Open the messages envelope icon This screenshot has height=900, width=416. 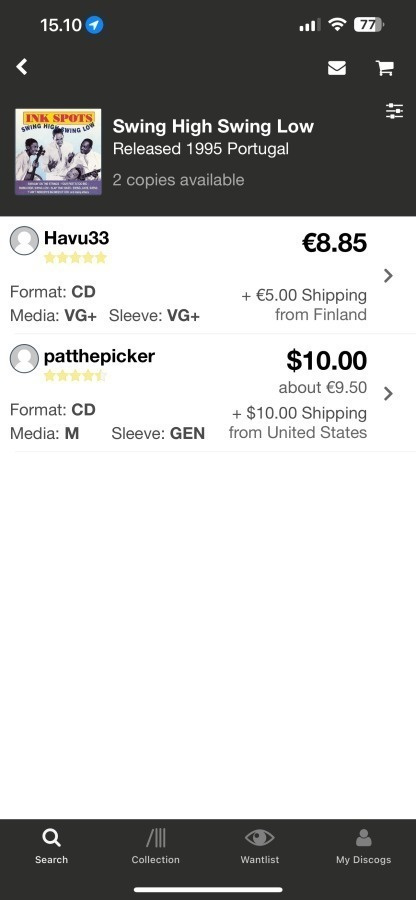click(337, 68)
